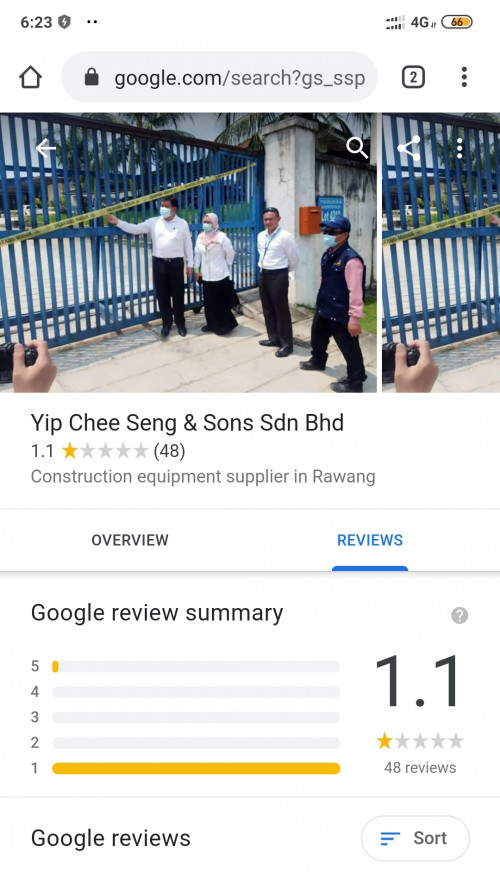Image resolution: width=500 pixels, height=872 pixels.
Task: Filter reviews by the 1-star bar
Action: click(x=196, y=768)
